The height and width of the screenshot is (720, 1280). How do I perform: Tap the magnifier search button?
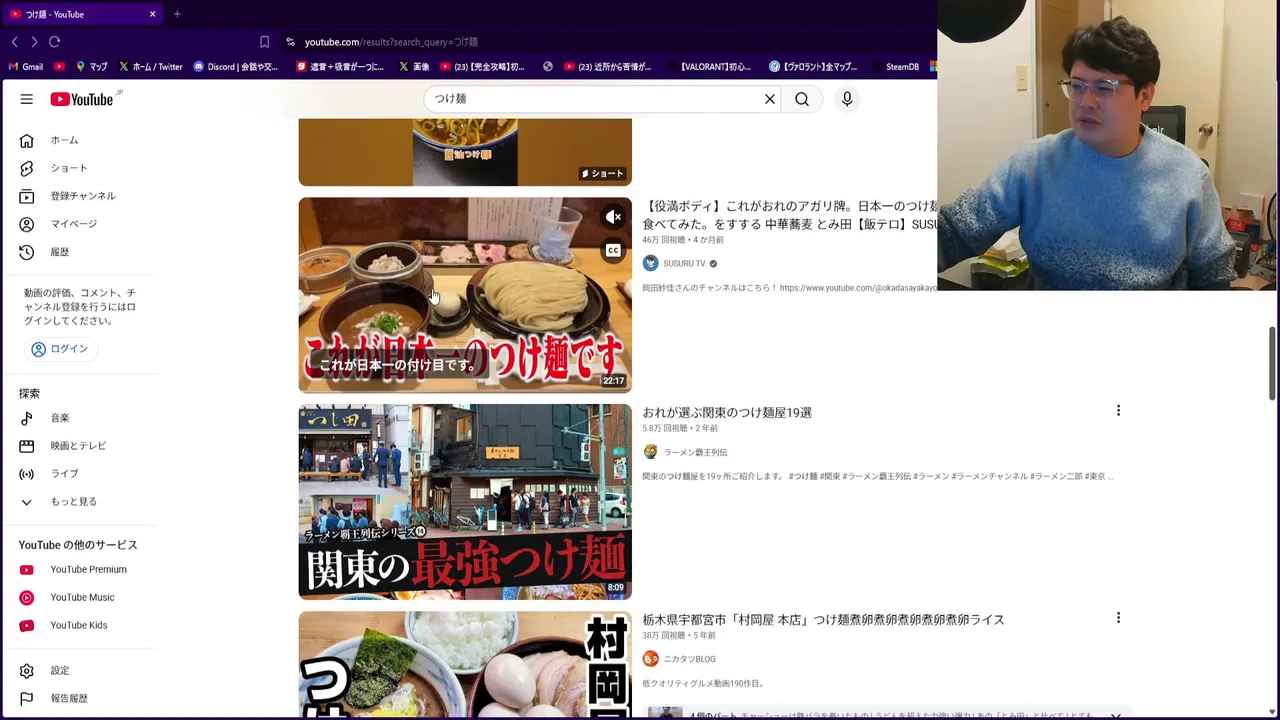click(802, 99)
